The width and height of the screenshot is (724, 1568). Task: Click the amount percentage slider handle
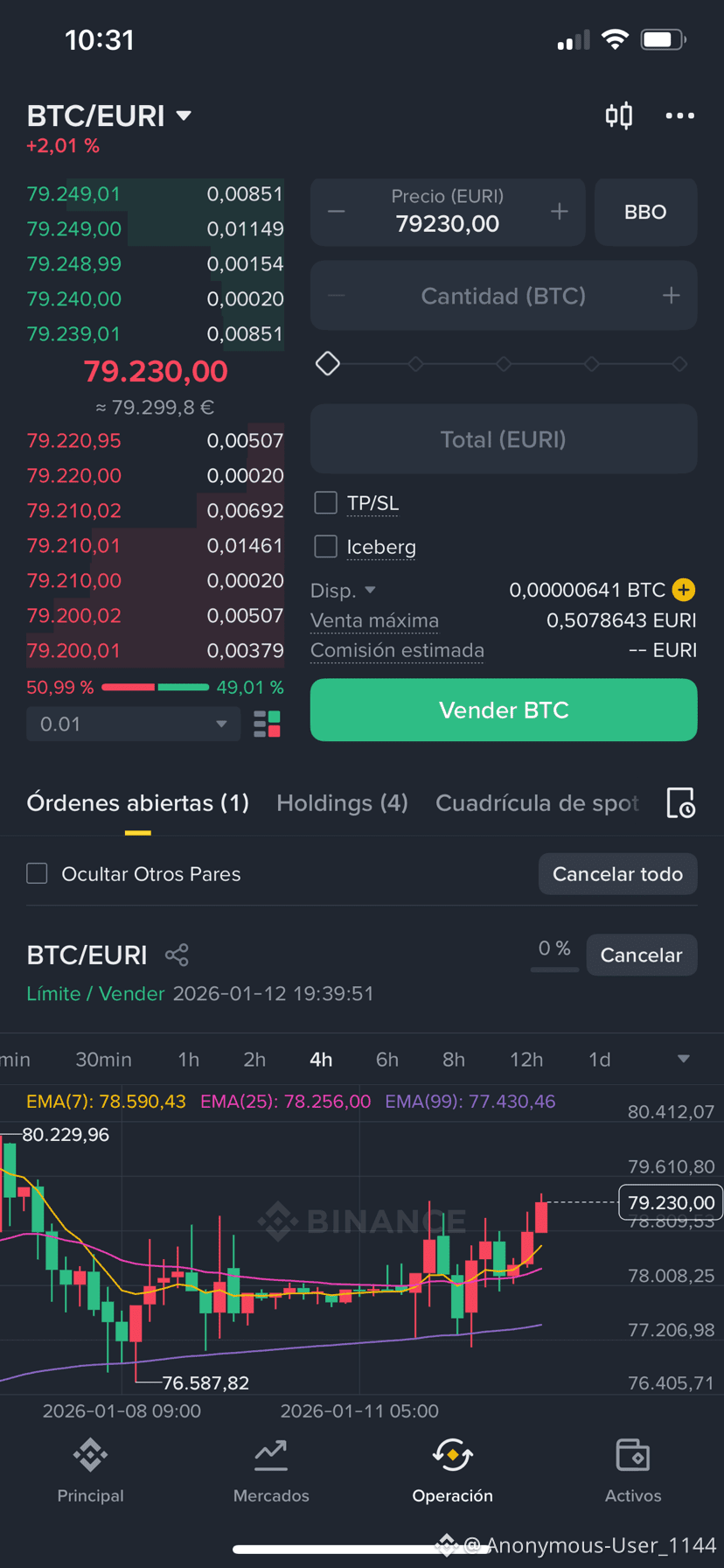pos(328,363)
